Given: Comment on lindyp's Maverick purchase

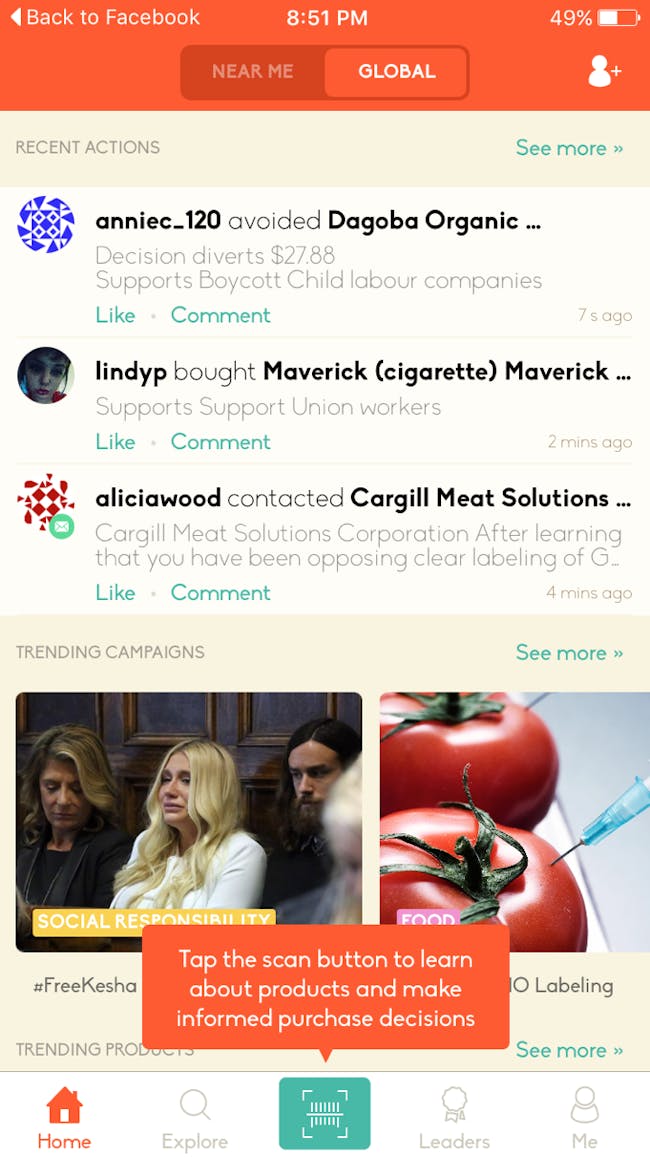Looking at the screenshot, I should 221,442.
